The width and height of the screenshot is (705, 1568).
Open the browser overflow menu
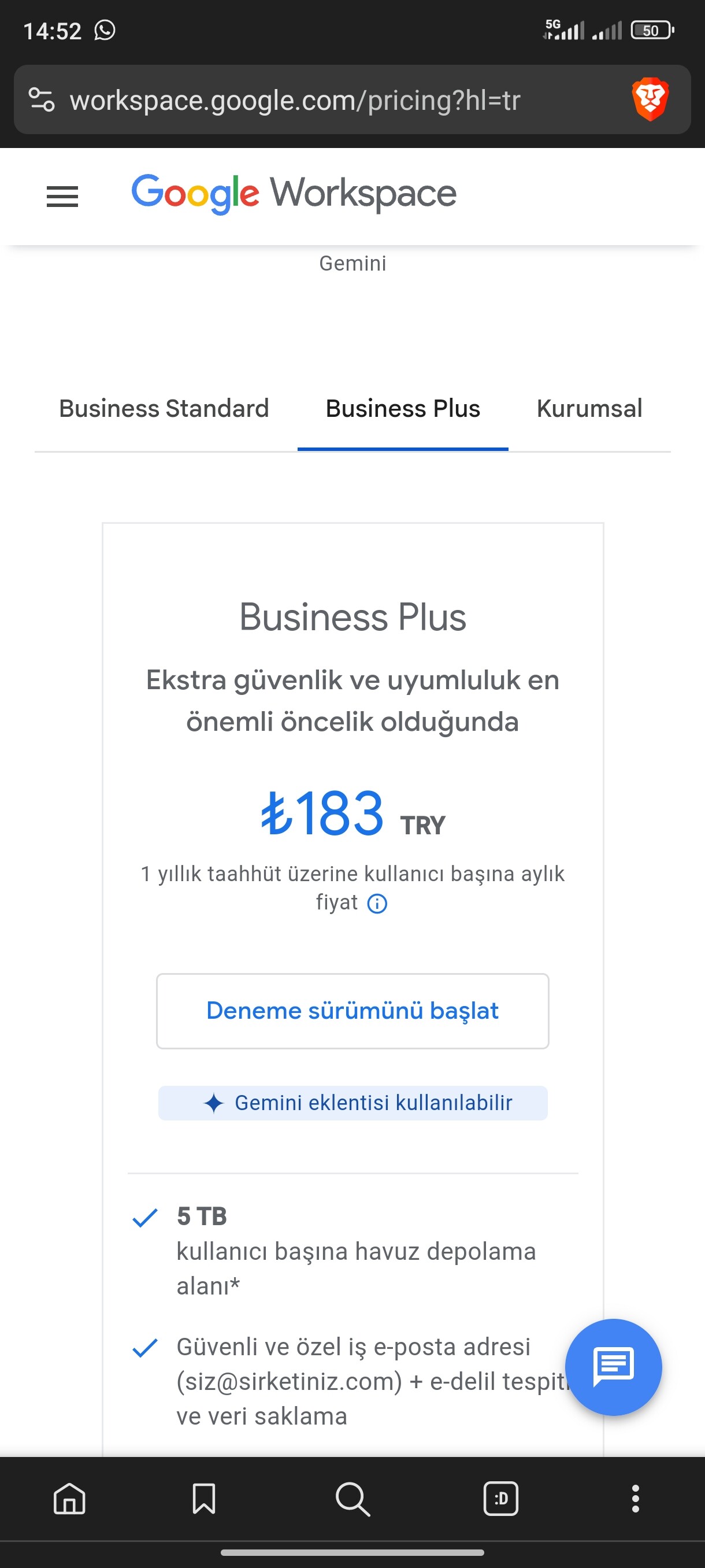(x=635, y=1498)
